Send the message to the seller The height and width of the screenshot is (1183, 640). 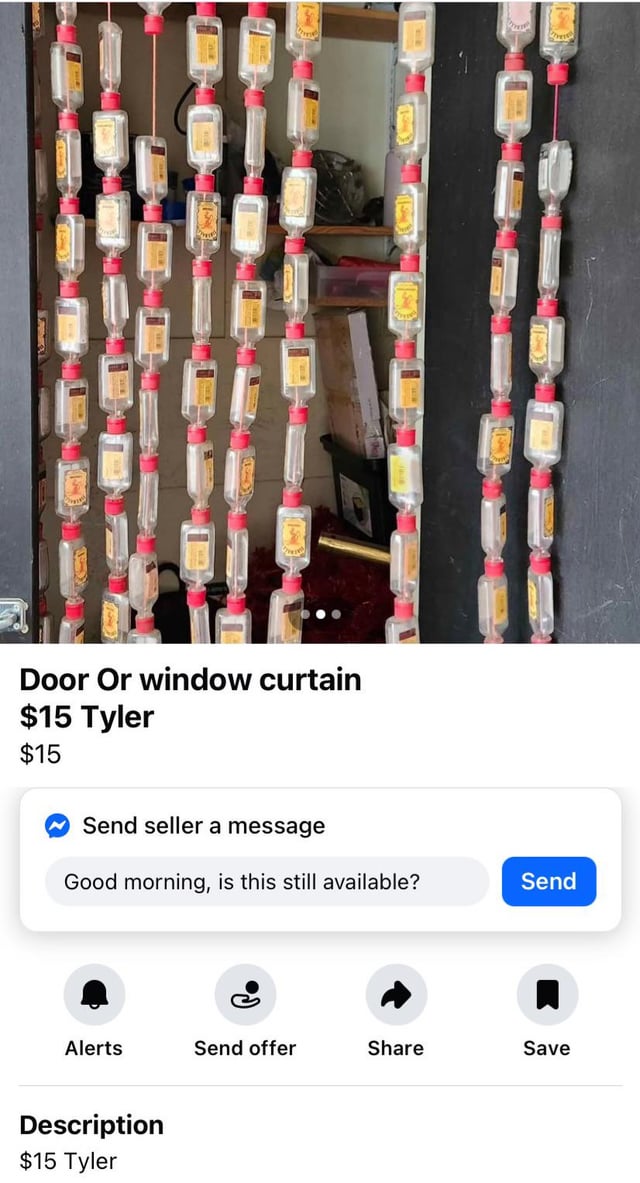(x=548, y=881)
